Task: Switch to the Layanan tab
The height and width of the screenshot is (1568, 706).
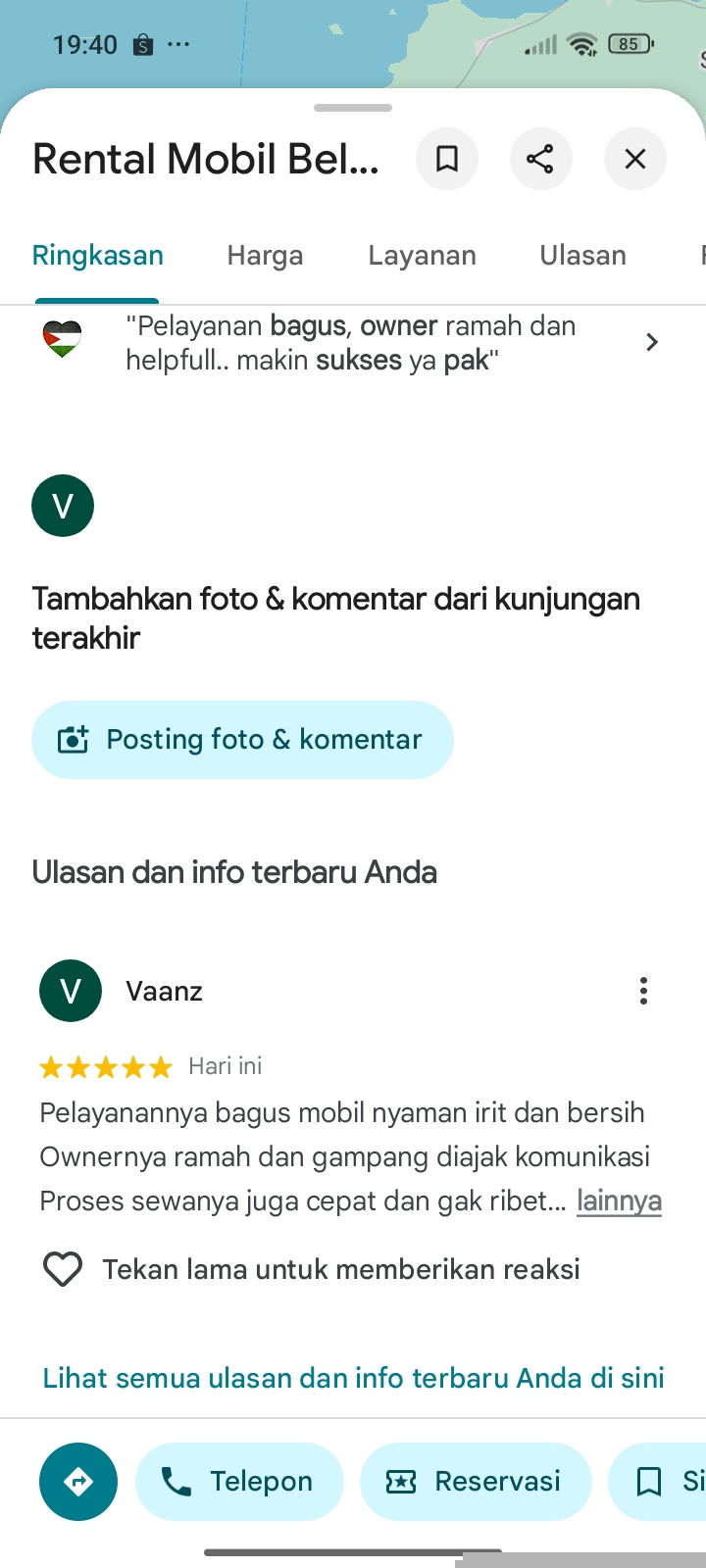Action: [422, 256]
